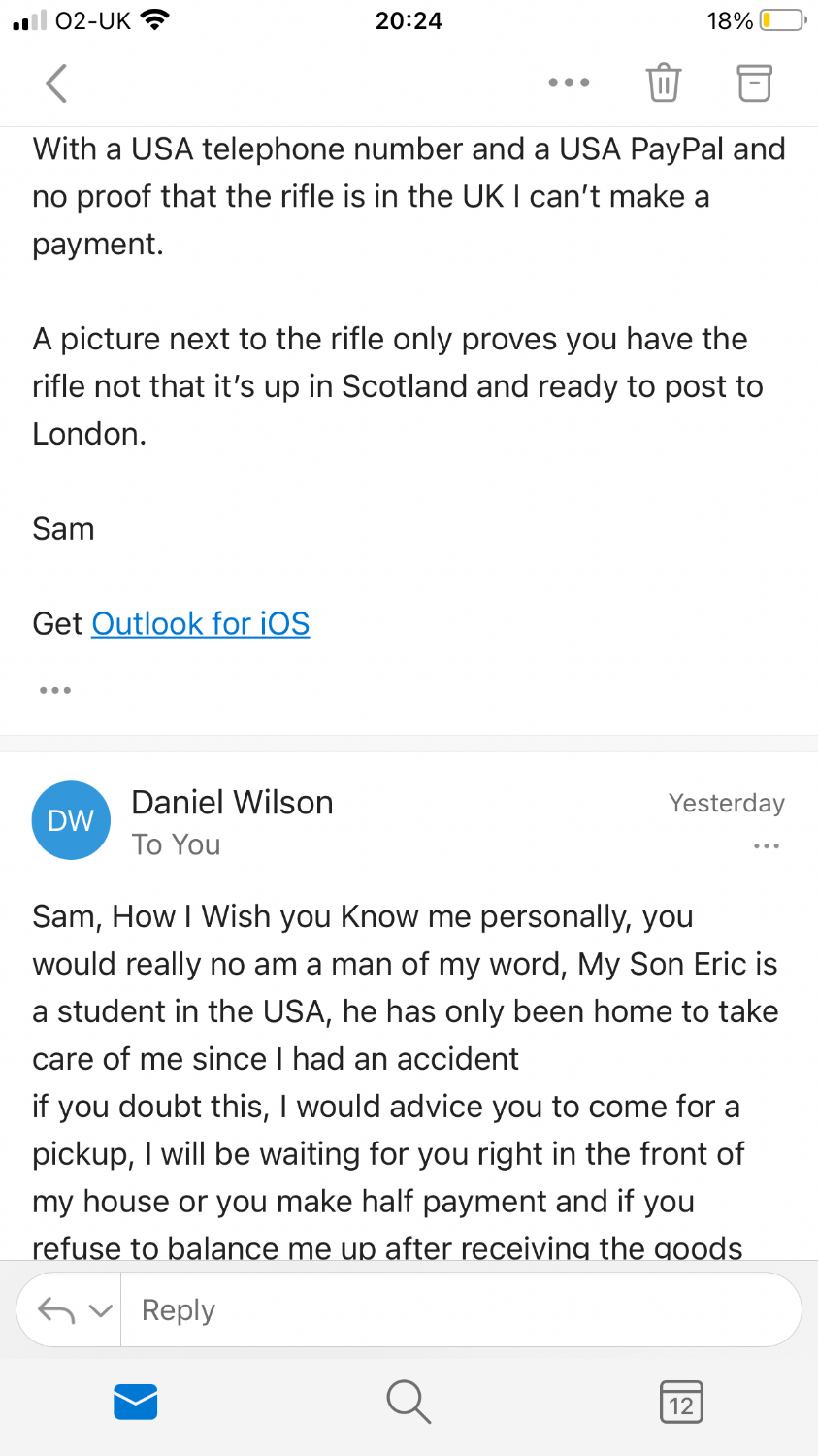This screenshot has width=818, height=1456.
Task: Open message options for Daniel Wilson's email
Action: (x=766, y=846)
